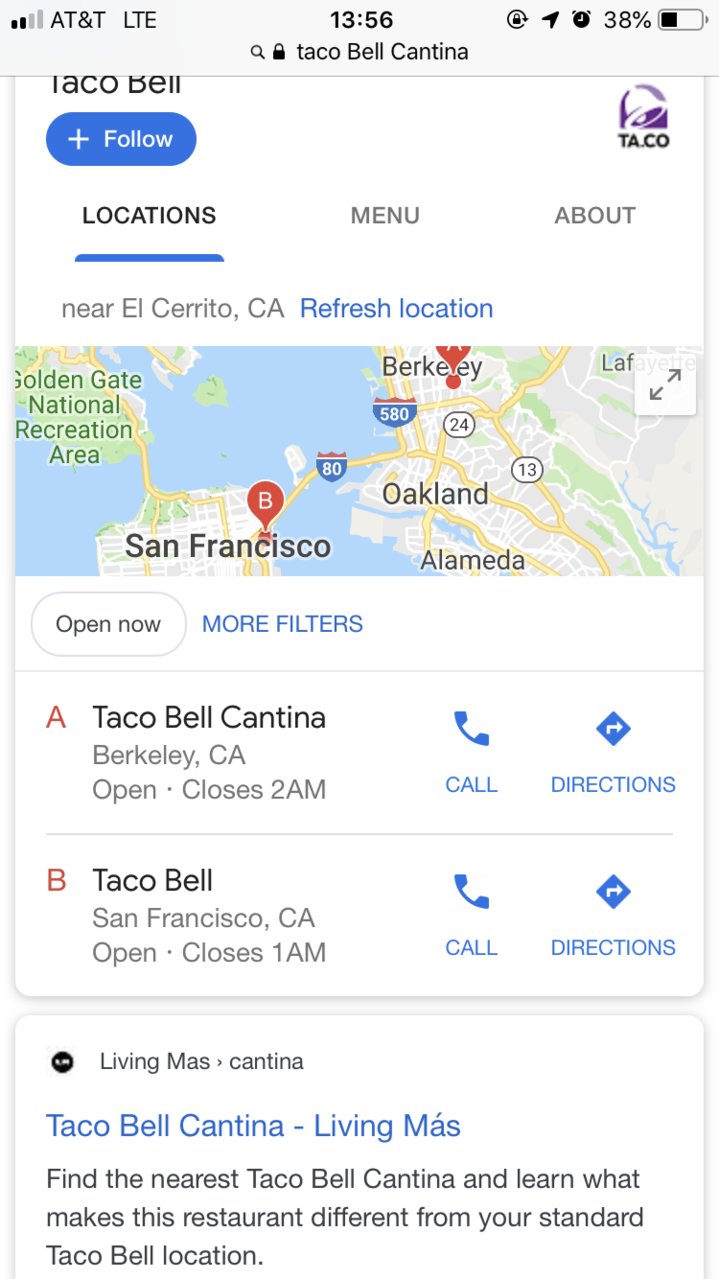The image size is (719, 1279).
Task: Get directions to Taco Bell Cantina Berkeley
Action: click(x=613, y=753)
